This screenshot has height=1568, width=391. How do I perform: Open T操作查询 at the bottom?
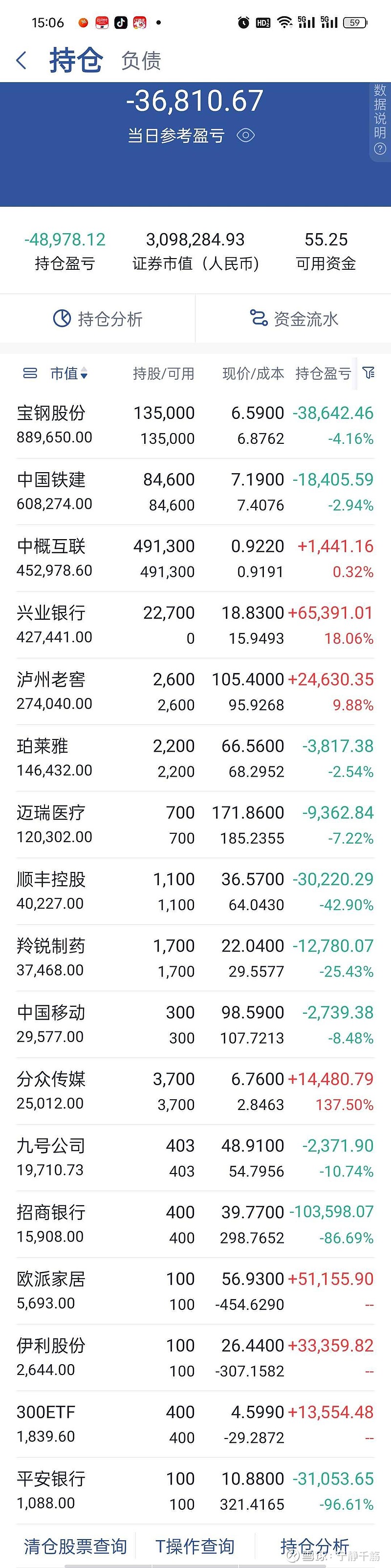click(195, 1546)
